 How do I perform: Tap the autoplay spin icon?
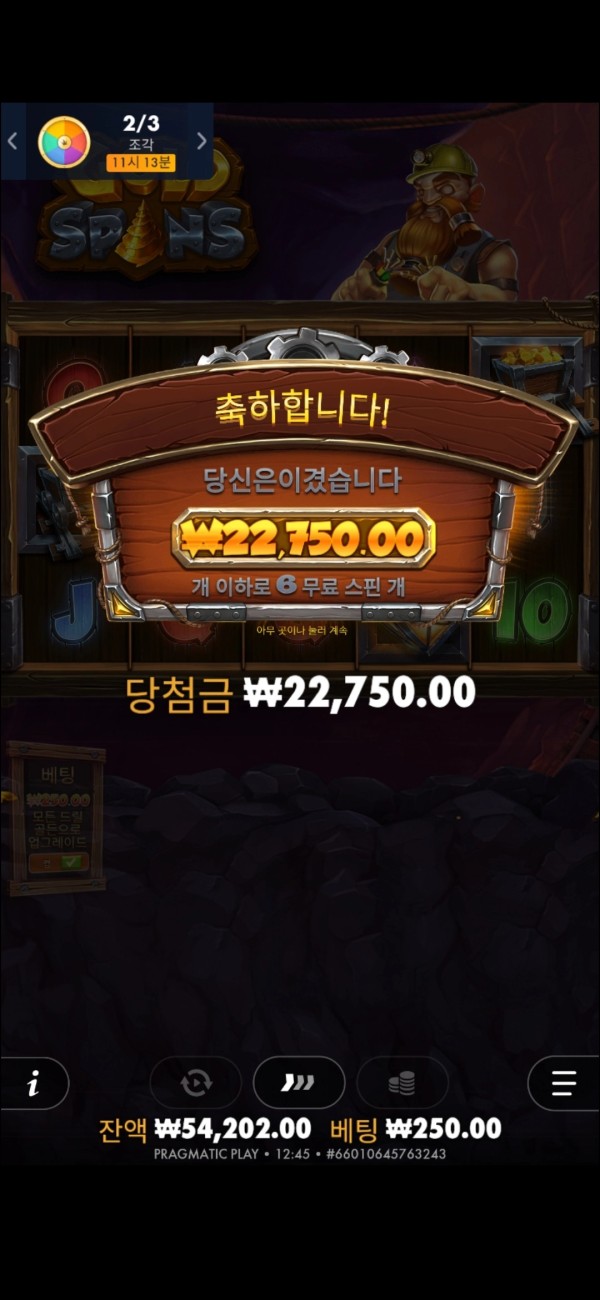click(x=196, y=1083)
